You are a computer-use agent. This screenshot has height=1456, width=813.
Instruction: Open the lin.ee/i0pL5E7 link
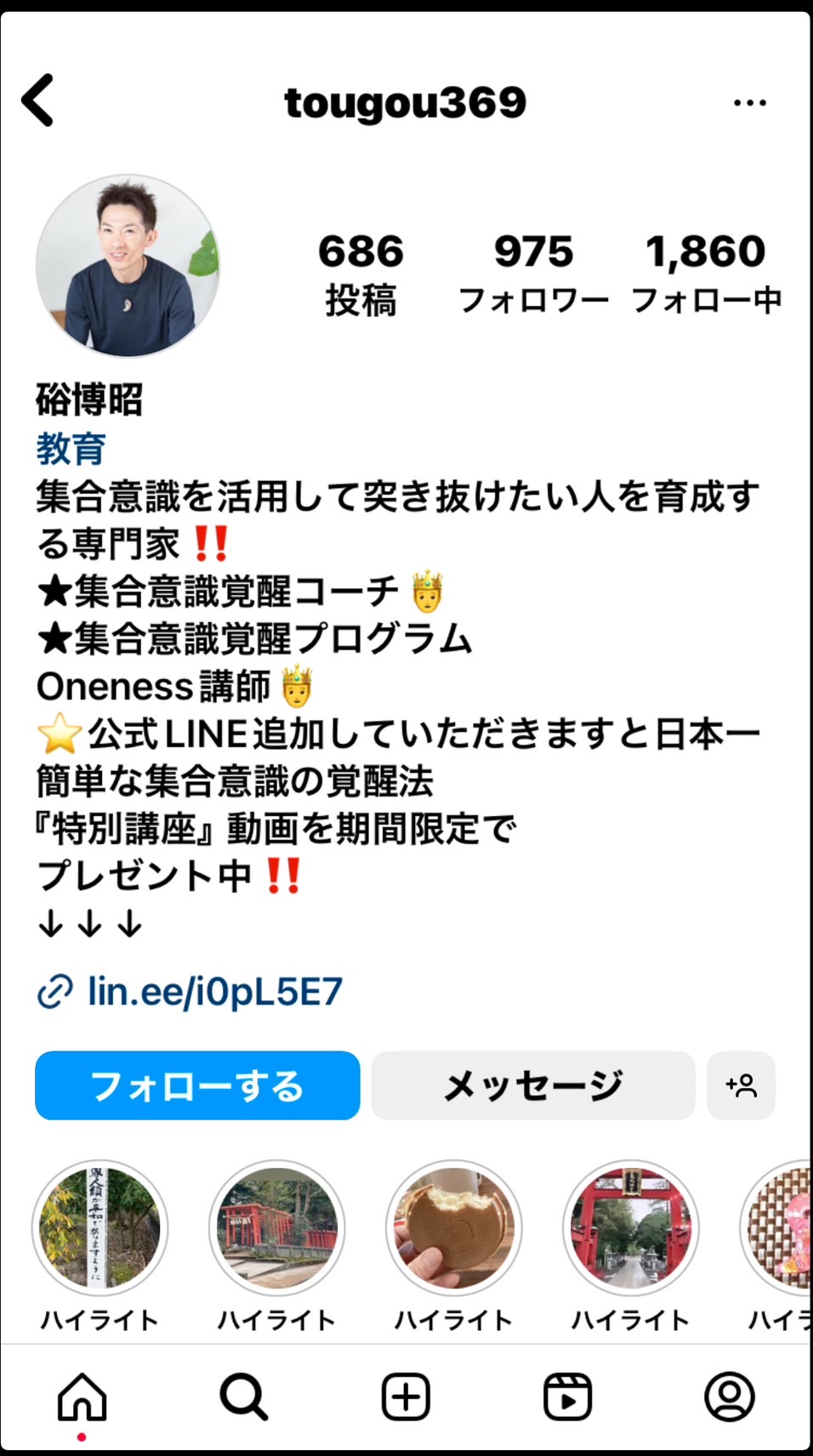click(x=190, y=992)
